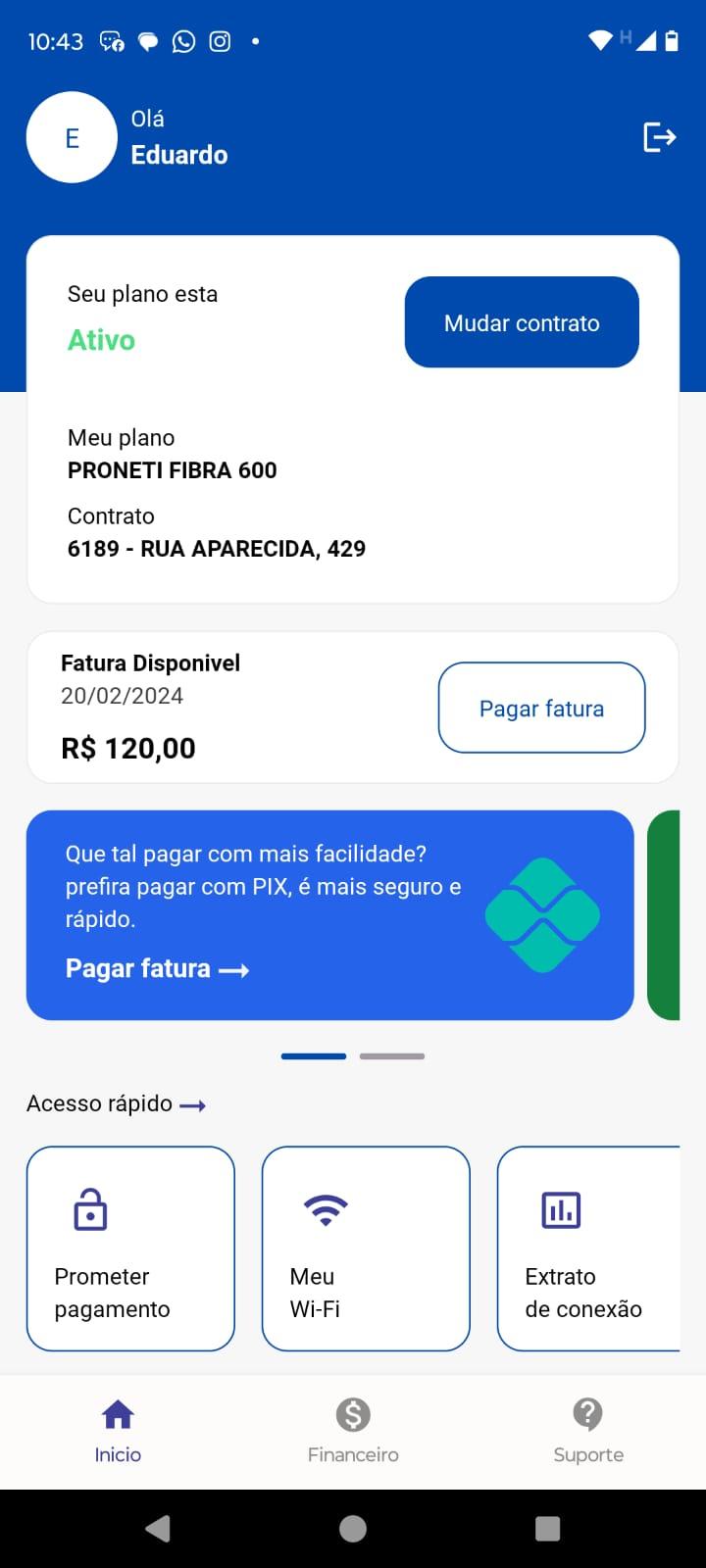
Task: Tap the logout icon in the header
Action: [659, 137]
